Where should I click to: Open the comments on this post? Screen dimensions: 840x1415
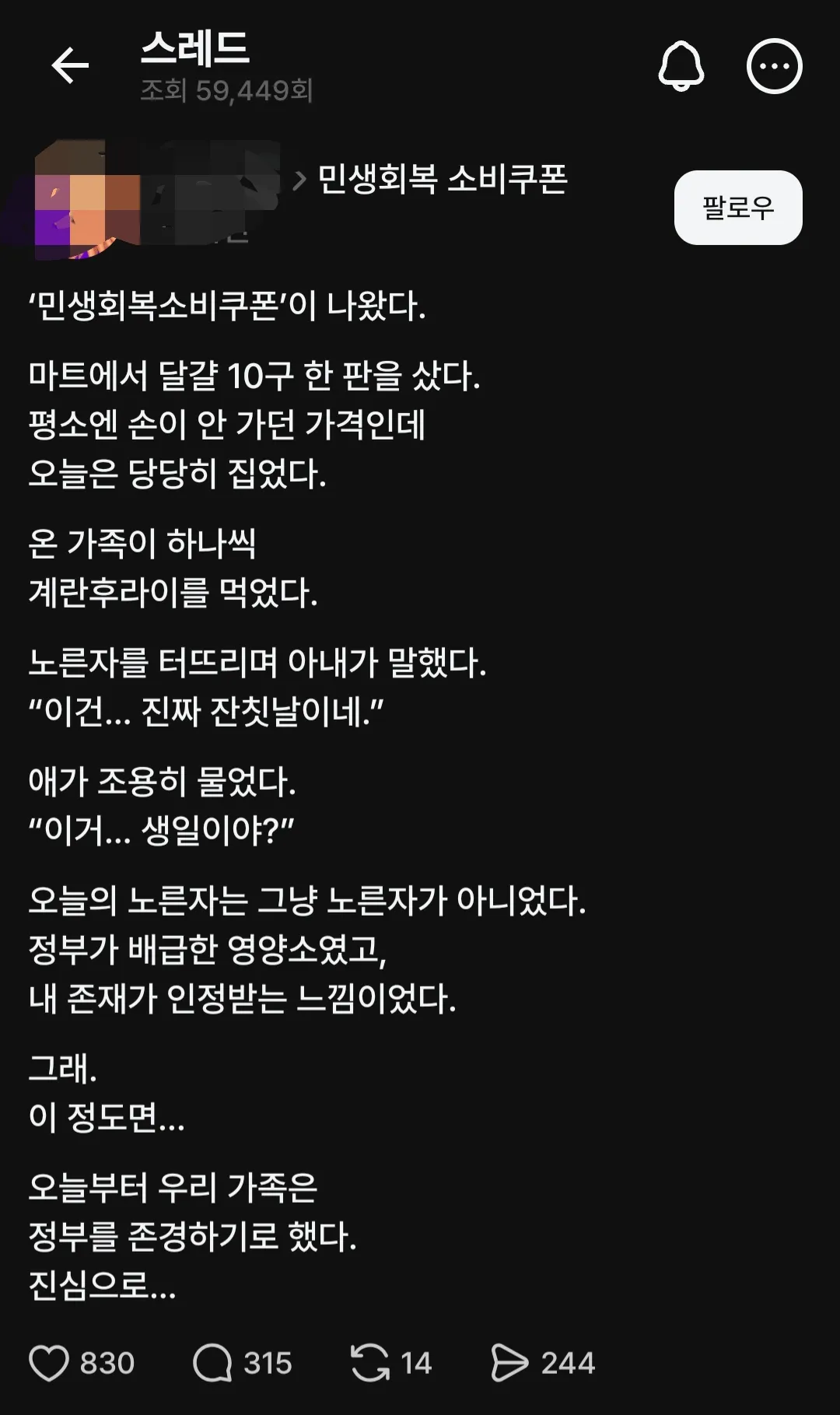click(x=212, y=1363)
